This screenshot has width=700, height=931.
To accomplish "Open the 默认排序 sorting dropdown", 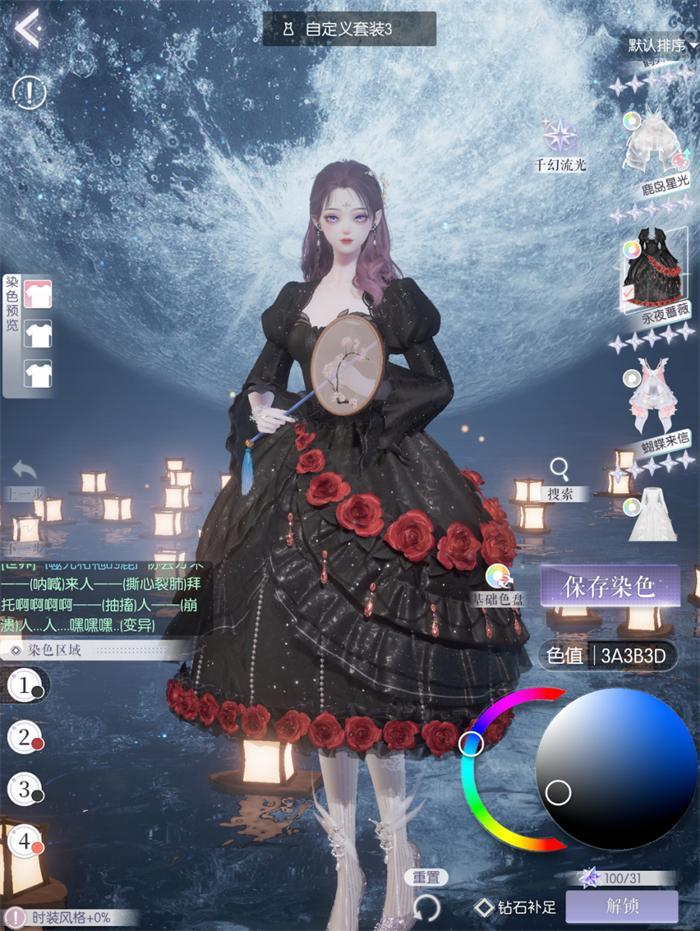I will click(x=662, y=46).
